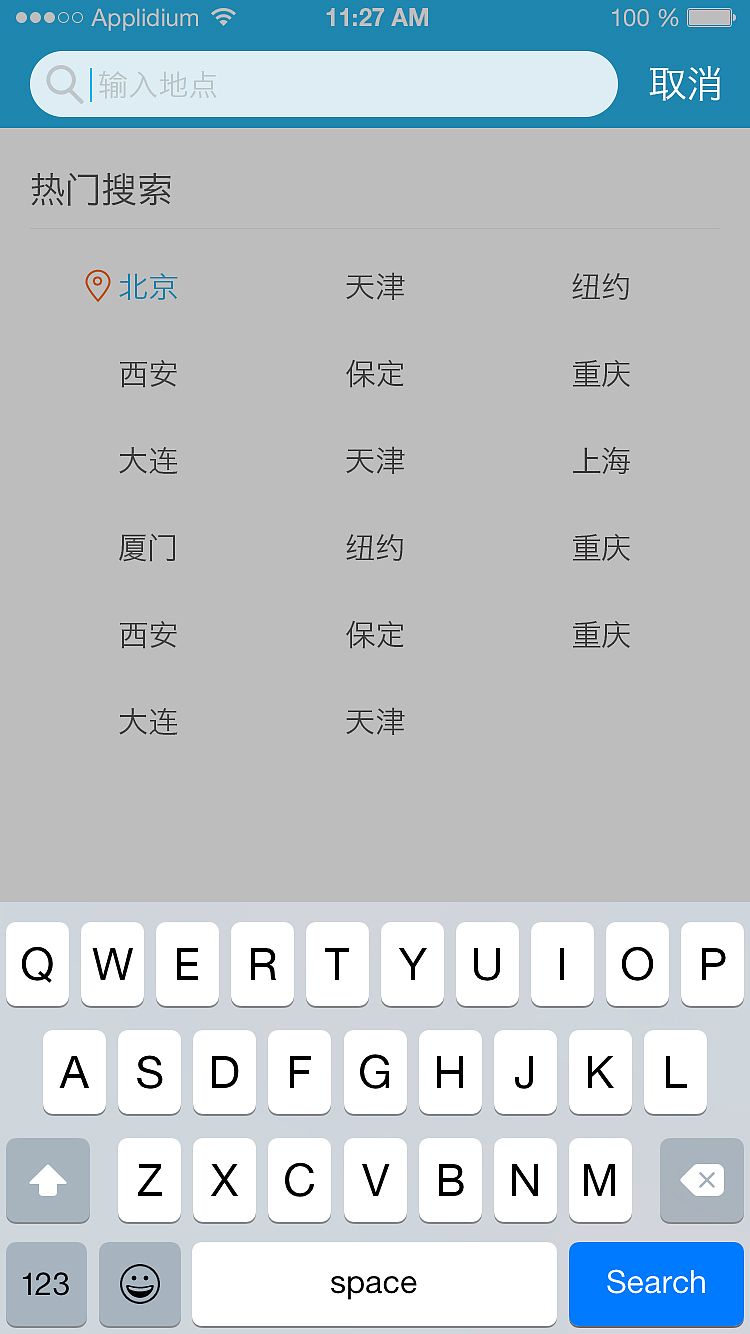Switch to number keyboard via 123 key

pos(46,1284)
